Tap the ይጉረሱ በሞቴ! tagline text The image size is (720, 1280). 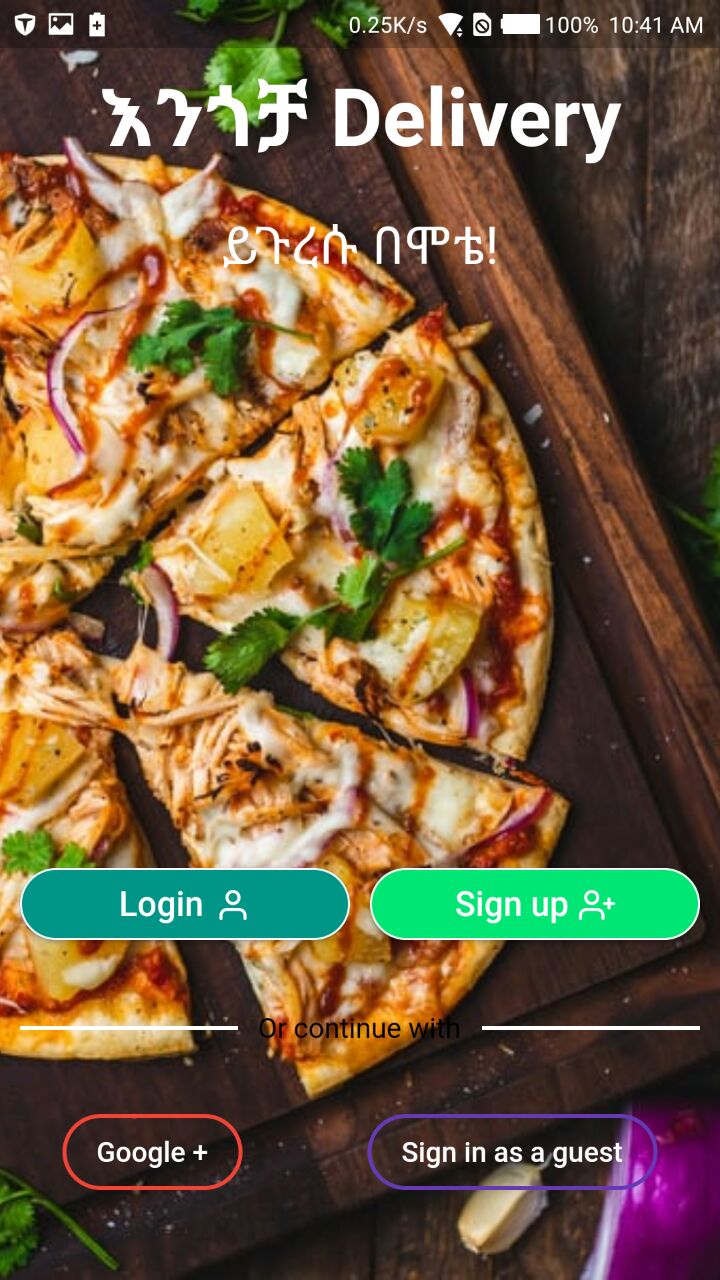click(360, 247)
